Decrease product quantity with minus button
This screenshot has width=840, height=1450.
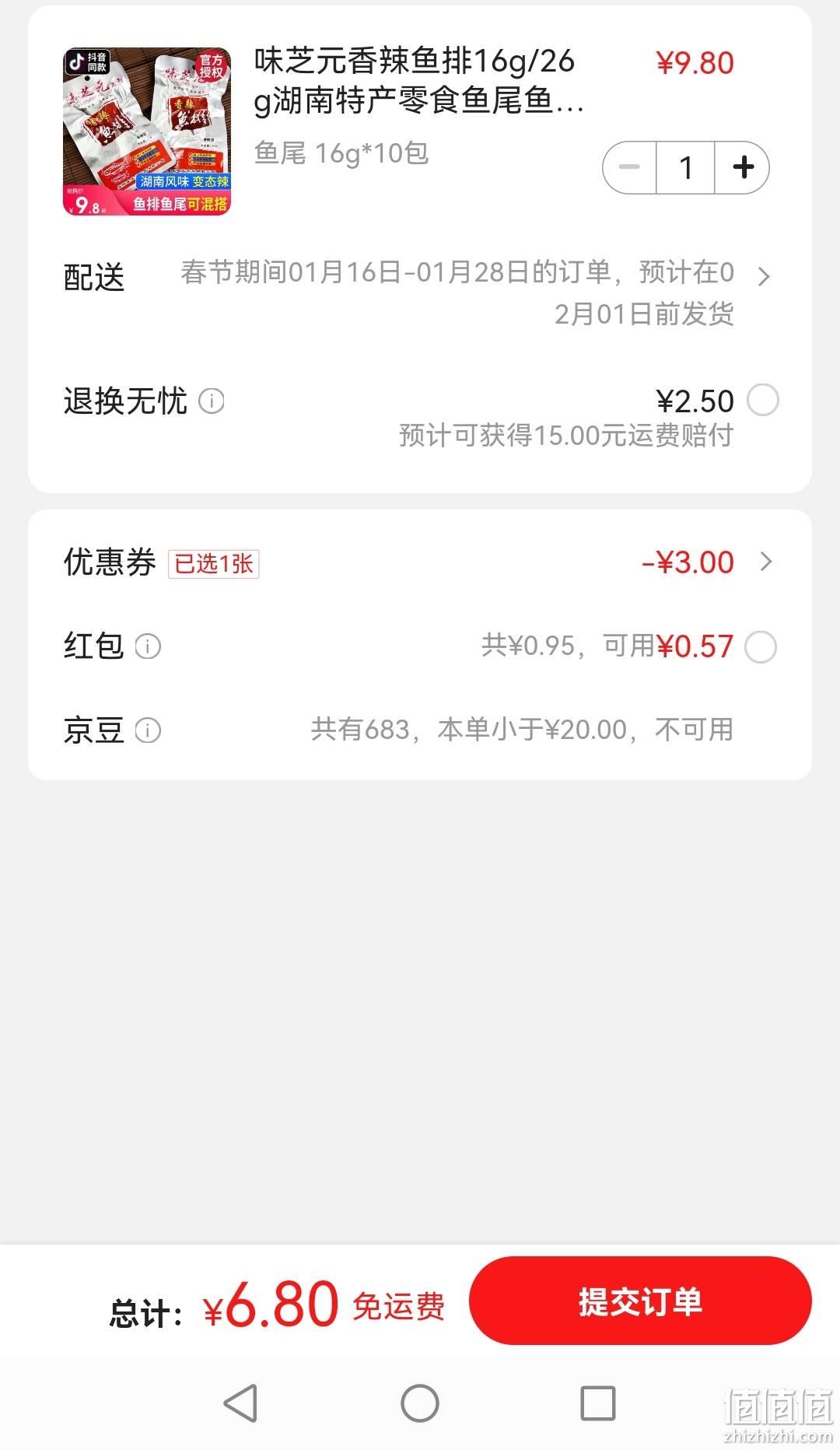pyautogui.click(x=629, y=167)
